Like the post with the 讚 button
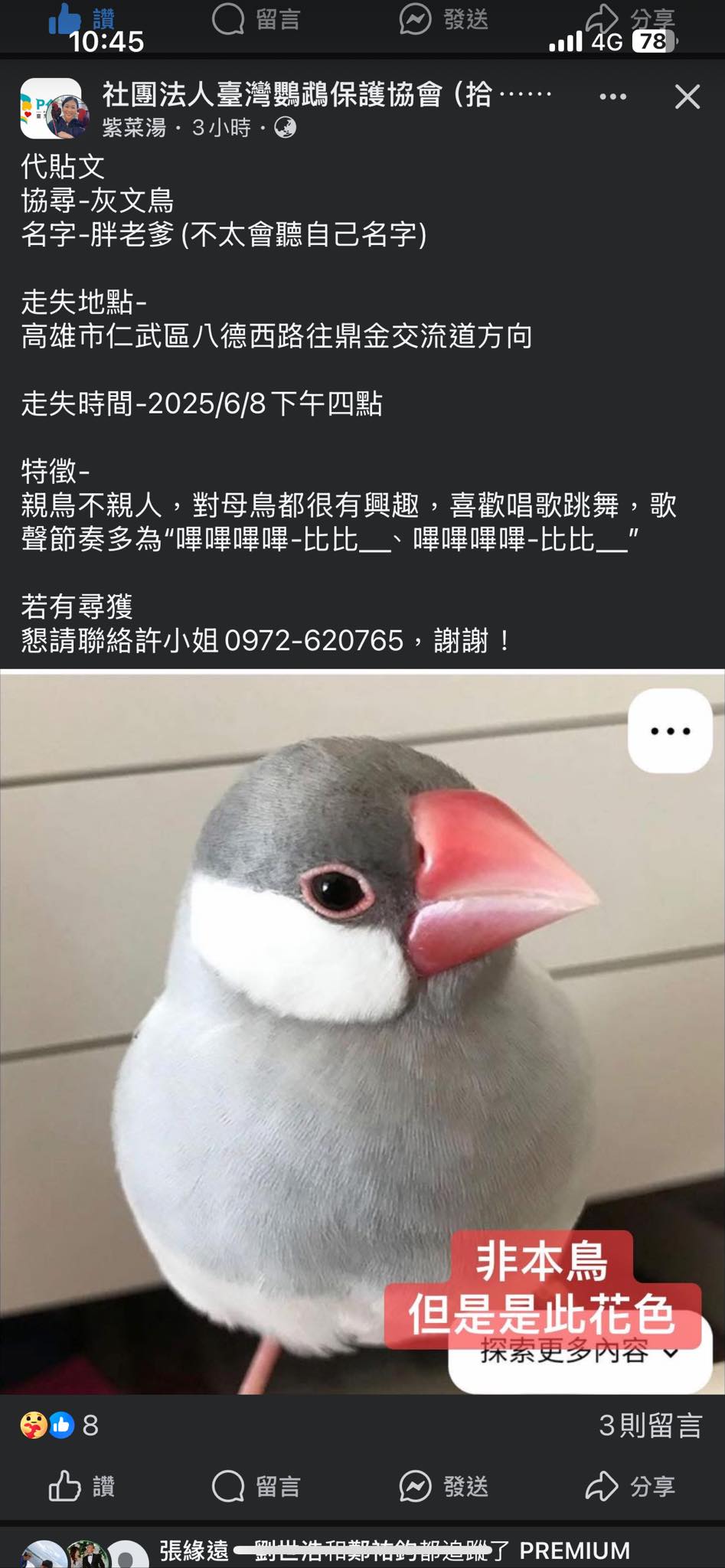 click(82, 1486)
